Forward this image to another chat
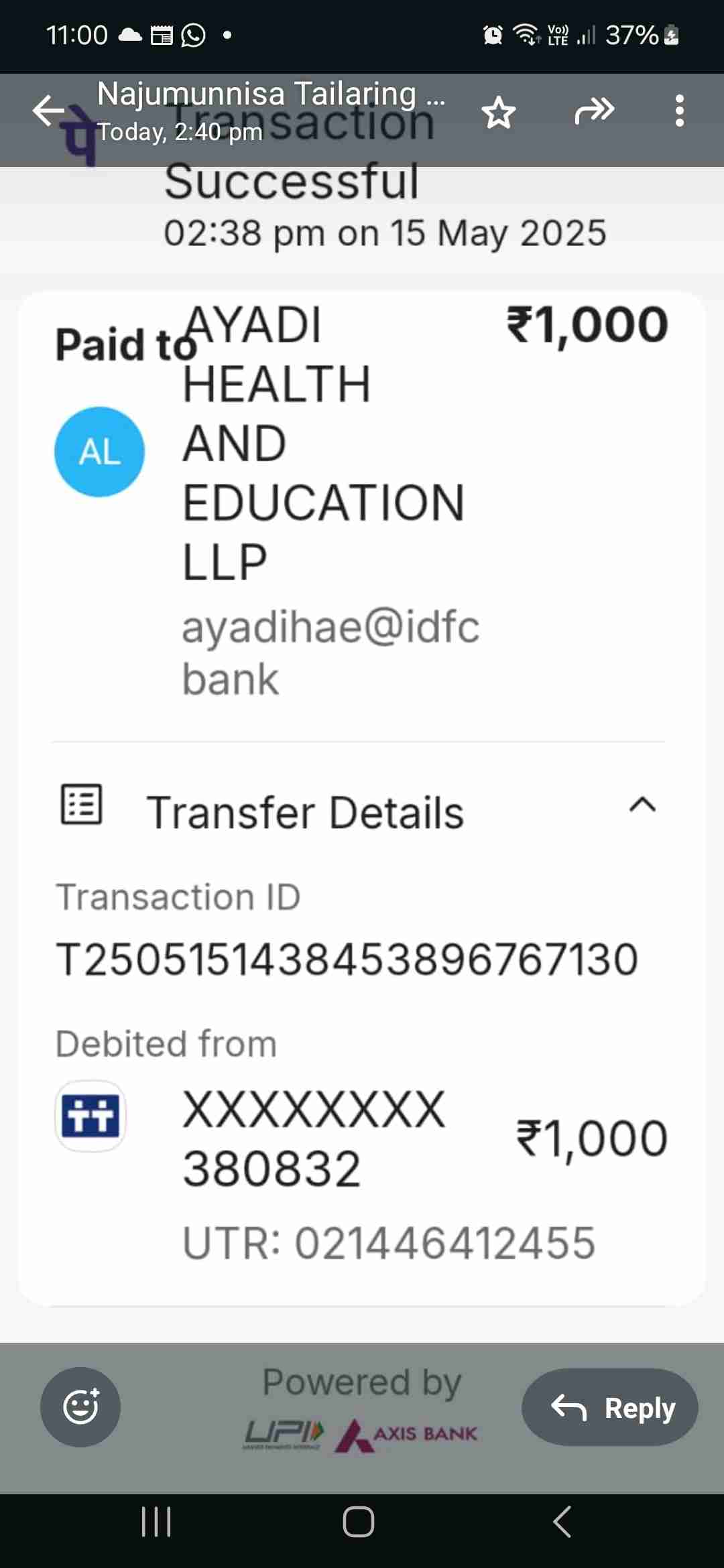The height and width of the screenshot is (1568, 724). point(595,111)
